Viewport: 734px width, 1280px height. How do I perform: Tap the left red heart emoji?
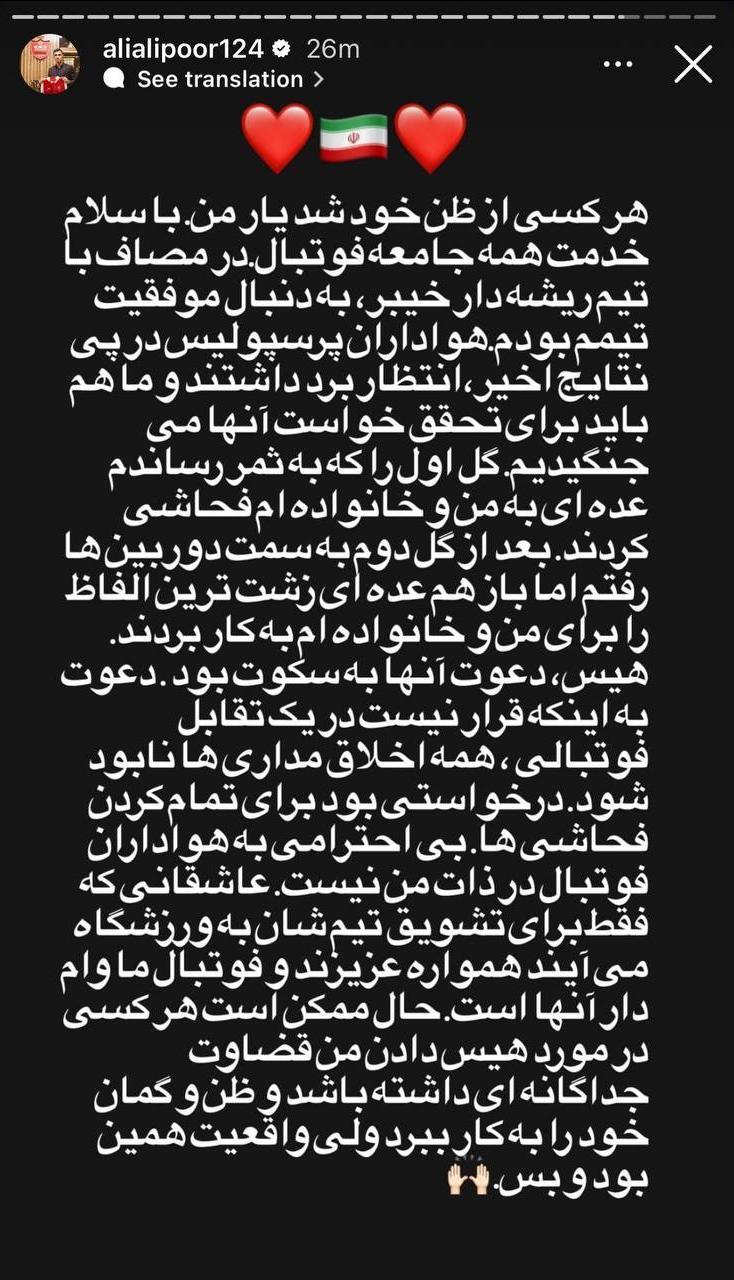coord(275,138)
